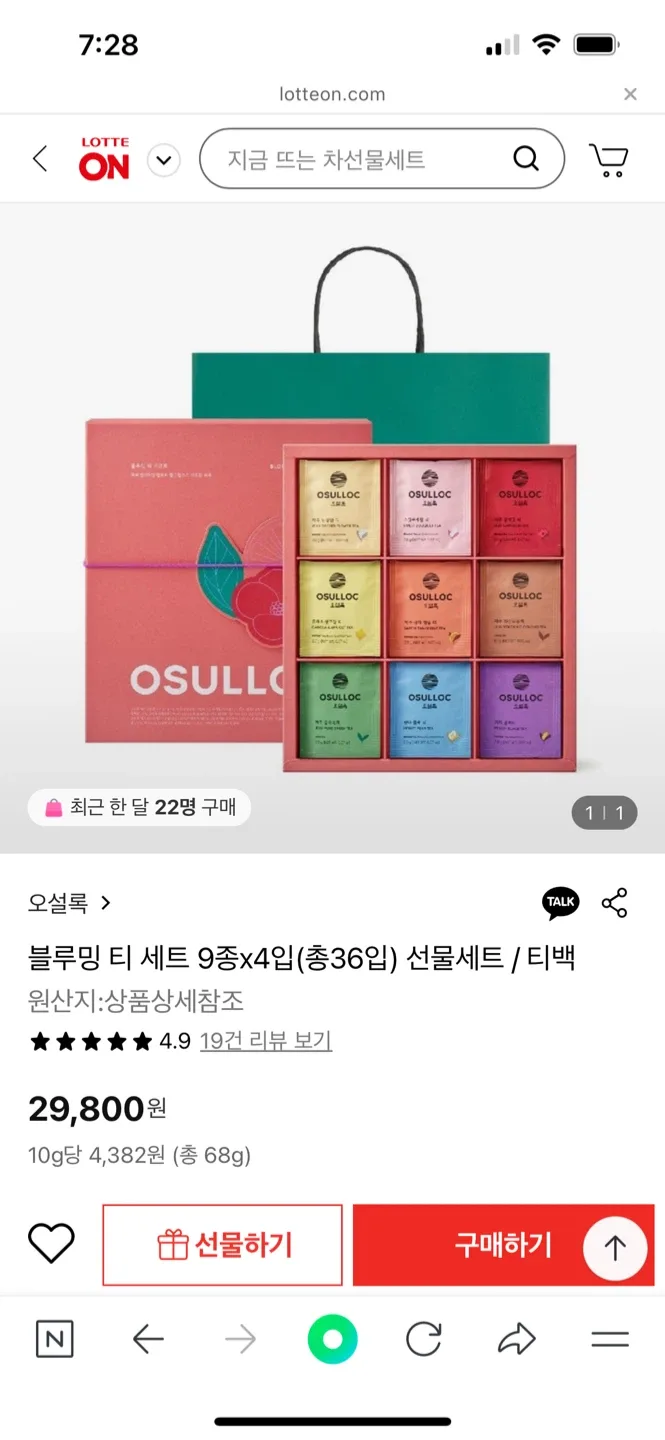Expand the dropdown next to Lotte ON logo
The image size is (665, 1440).
pyautogui.click(x=164, y=159)
